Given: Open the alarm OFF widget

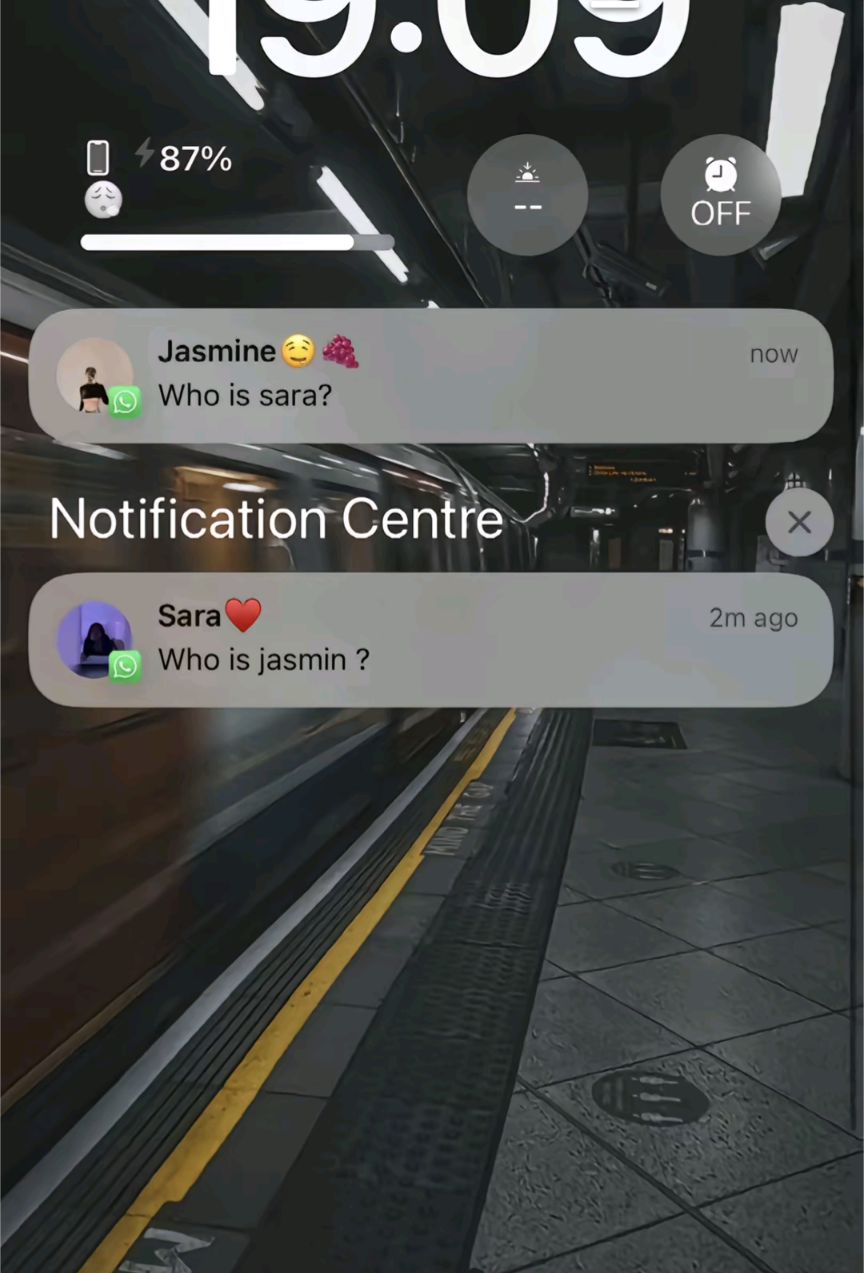Looking at the screenshot, I should (720, 195).
